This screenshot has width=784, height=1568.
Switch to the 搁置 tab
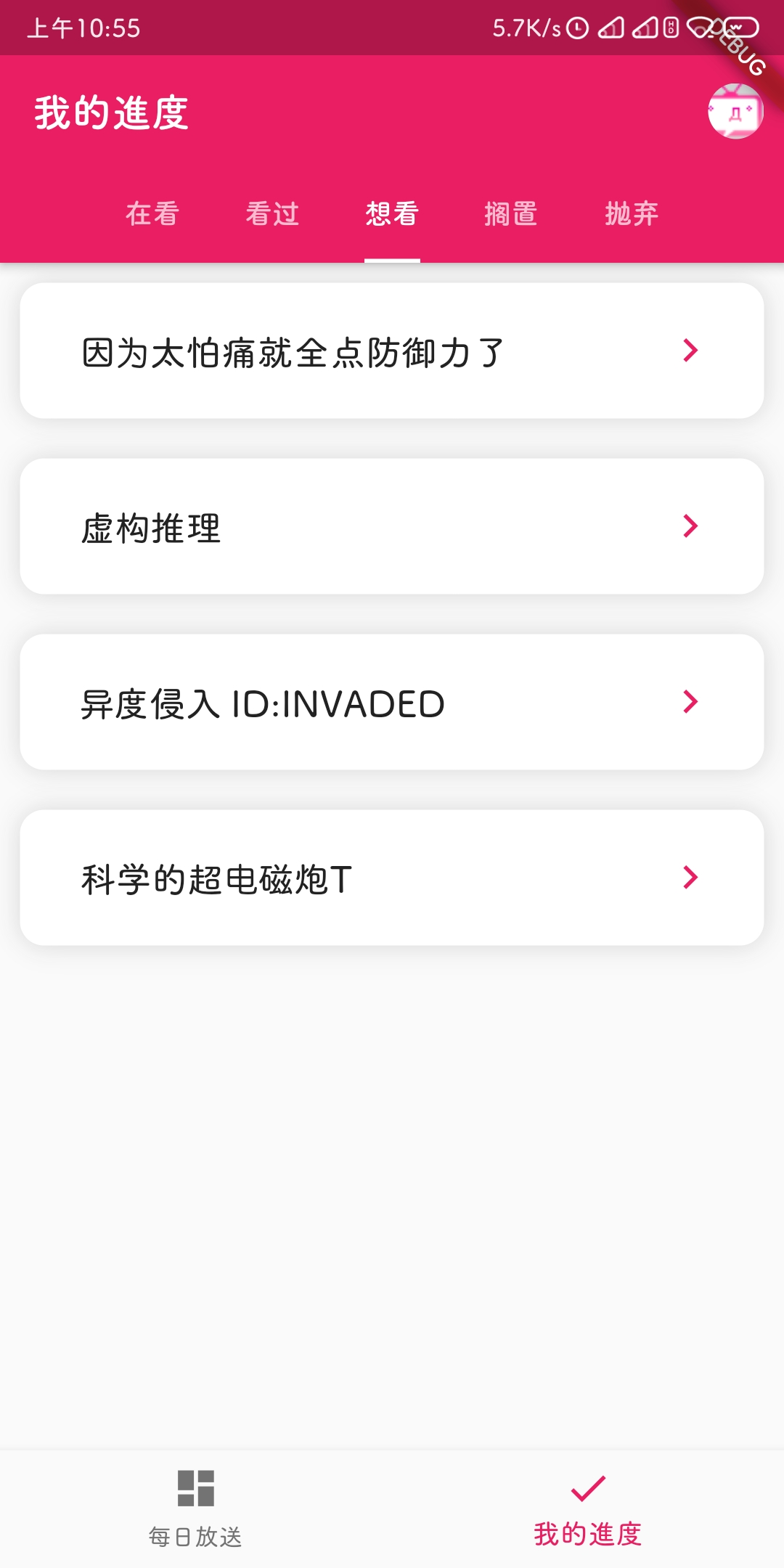[x=511, y=214]
